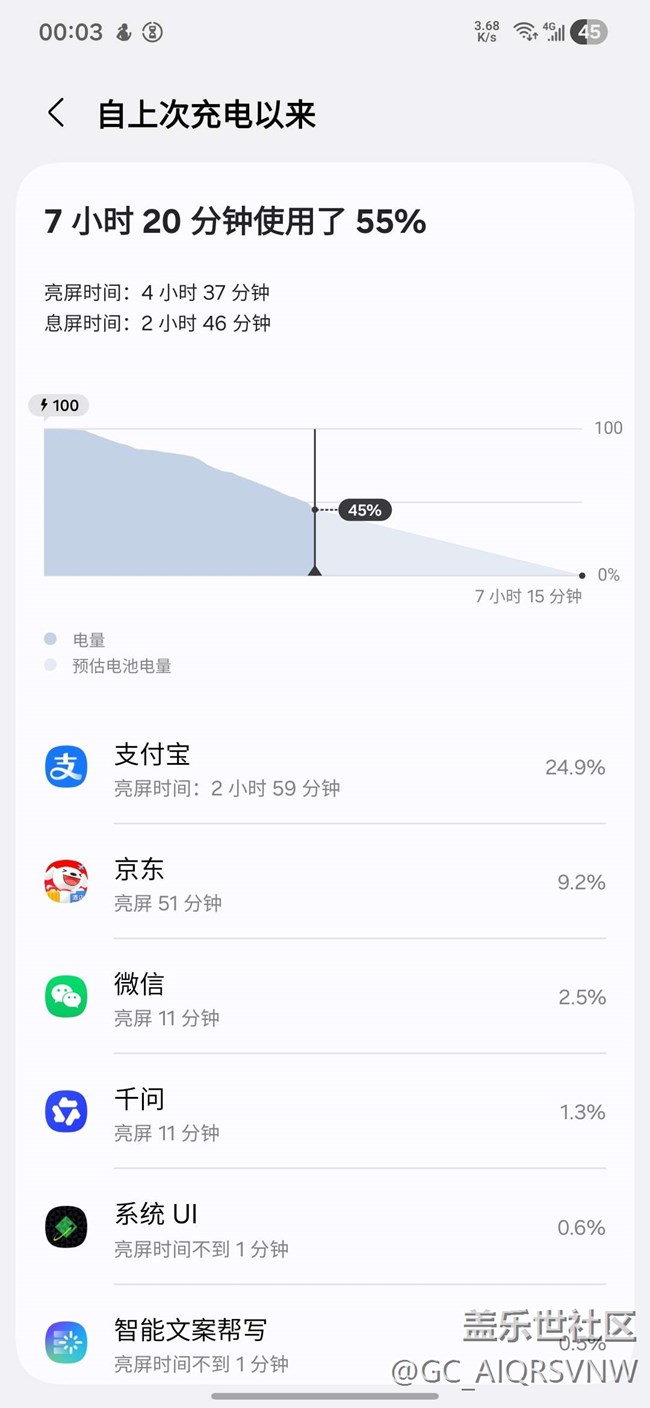The height and width of the screenshot is (1408, 650).
Task: Open 系统 UI battery usage details
Action: click(325, 1228)
